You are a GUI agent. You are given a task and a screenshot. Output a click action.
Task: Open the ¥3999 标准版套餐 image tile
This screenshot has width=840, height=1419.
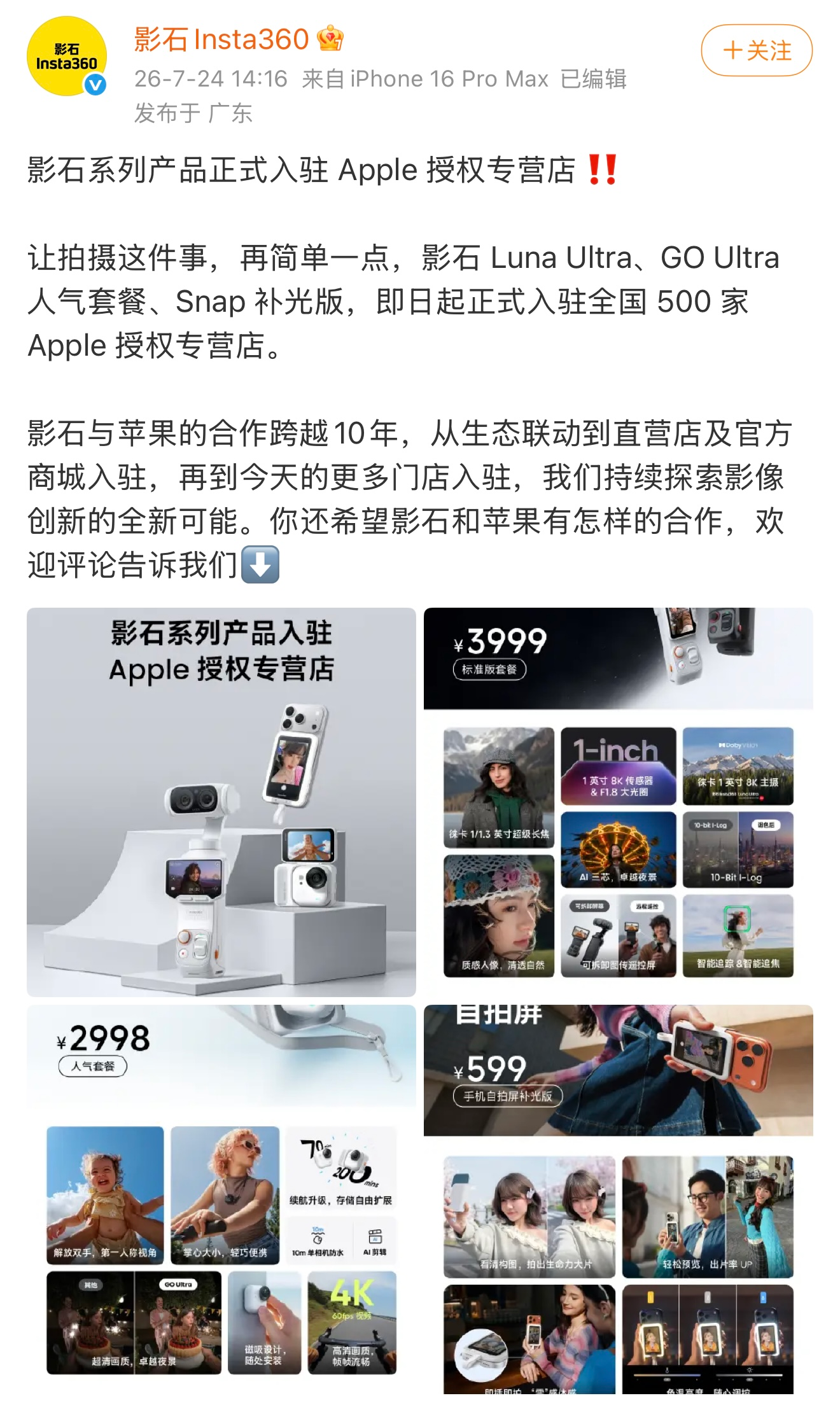pos(619,802)
